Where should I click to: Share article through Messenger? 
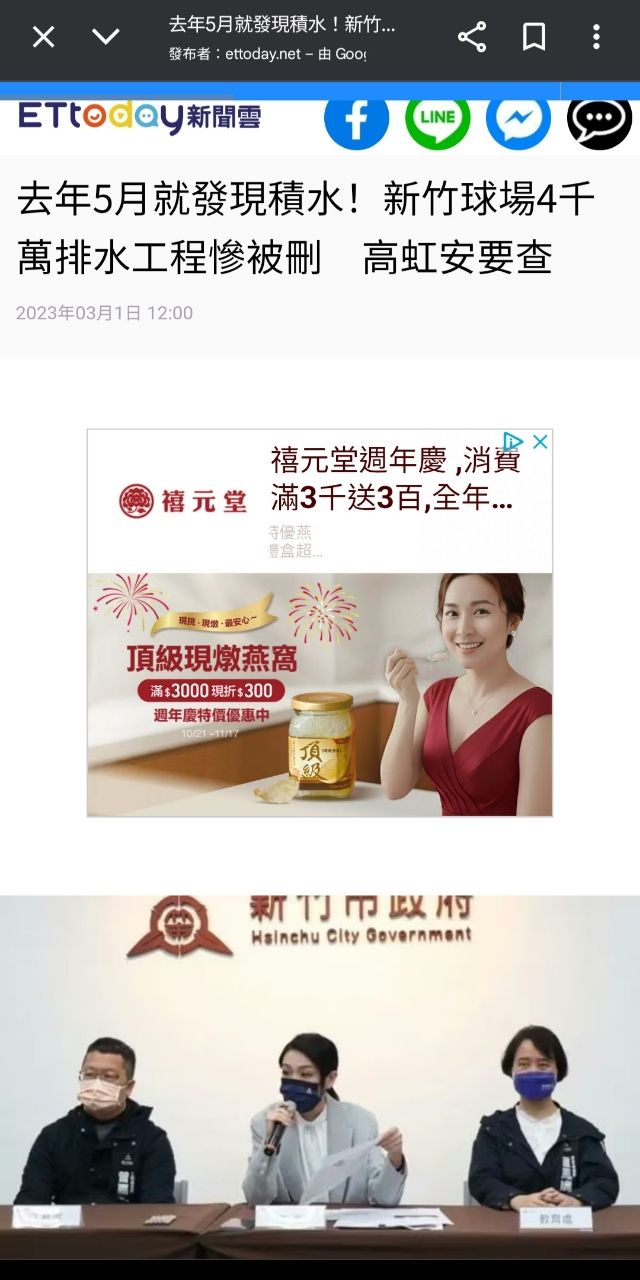[x=518, y=118]
